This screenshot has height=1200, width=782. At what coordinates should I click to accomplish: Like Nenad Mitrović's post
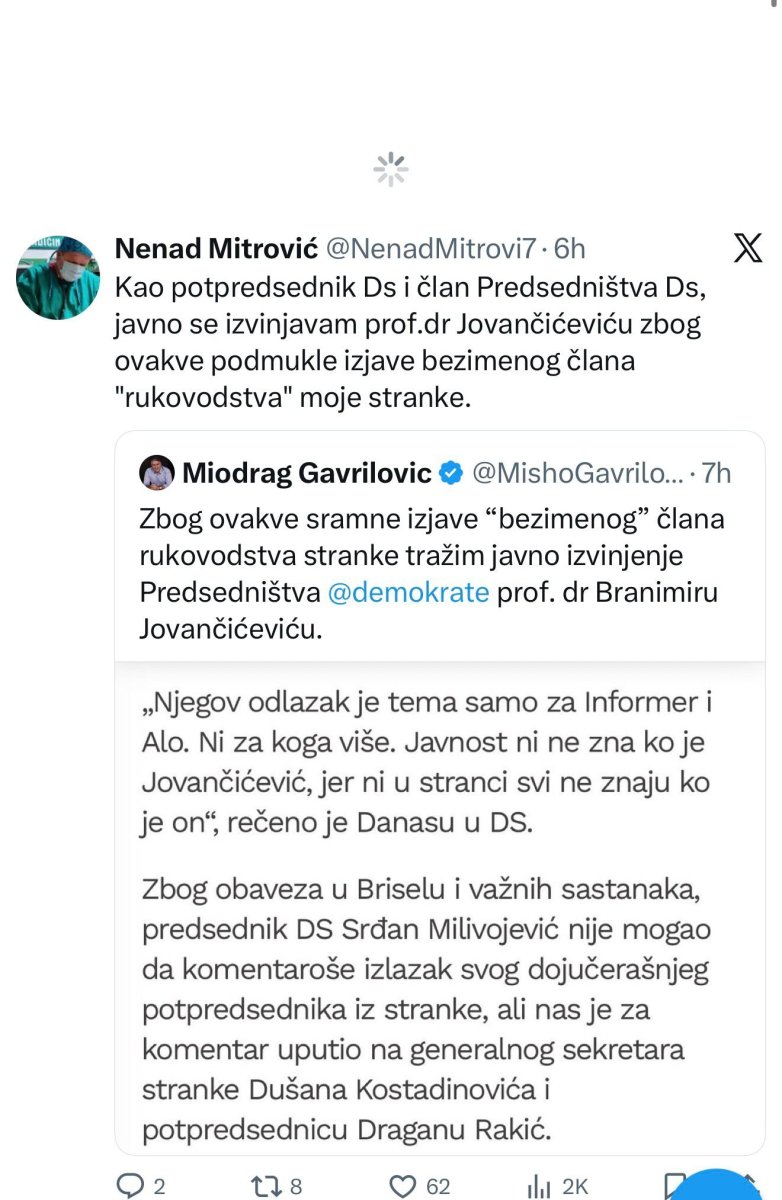coord(403,1186)
